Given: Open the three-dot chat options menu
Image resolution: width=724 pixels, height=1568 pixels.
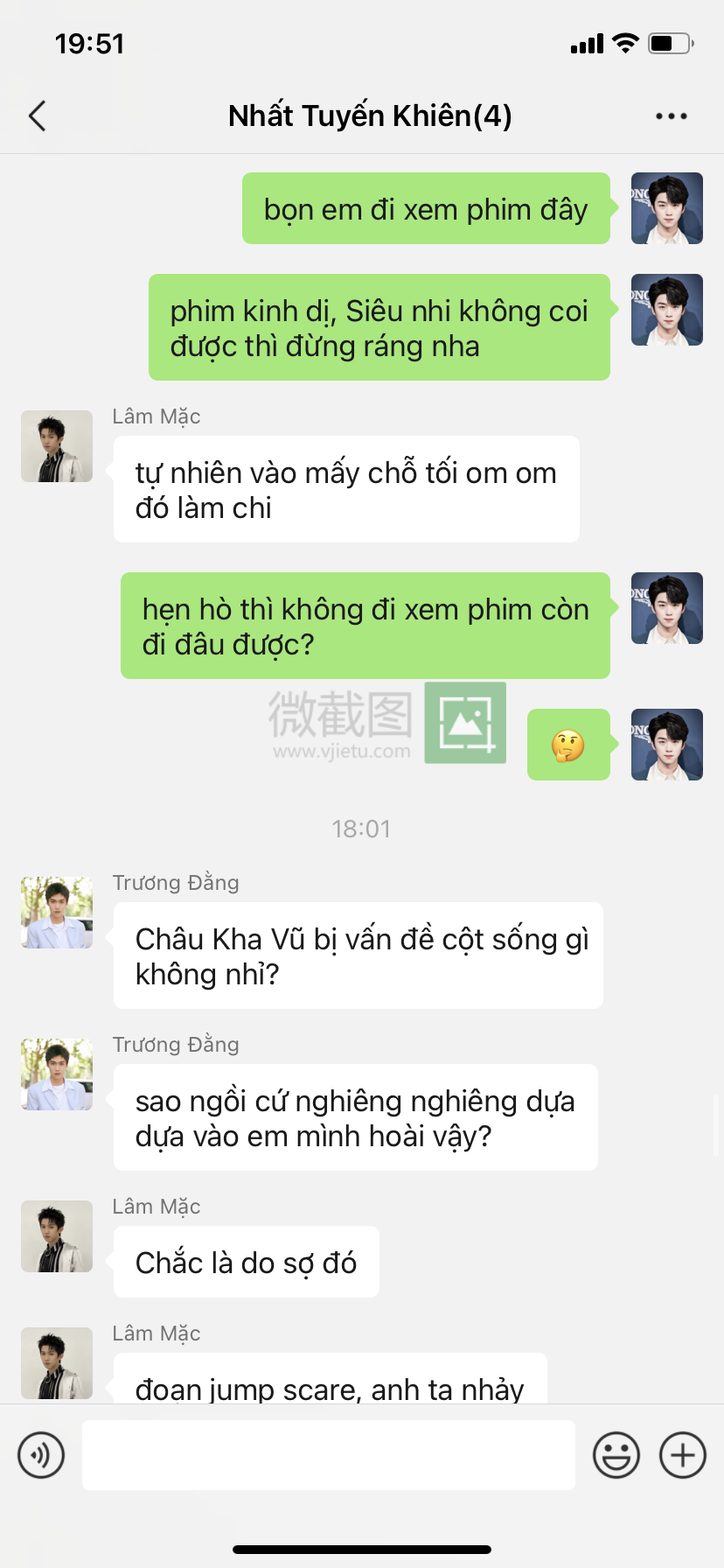Looking at the screenshot, I should pos(671,115).
